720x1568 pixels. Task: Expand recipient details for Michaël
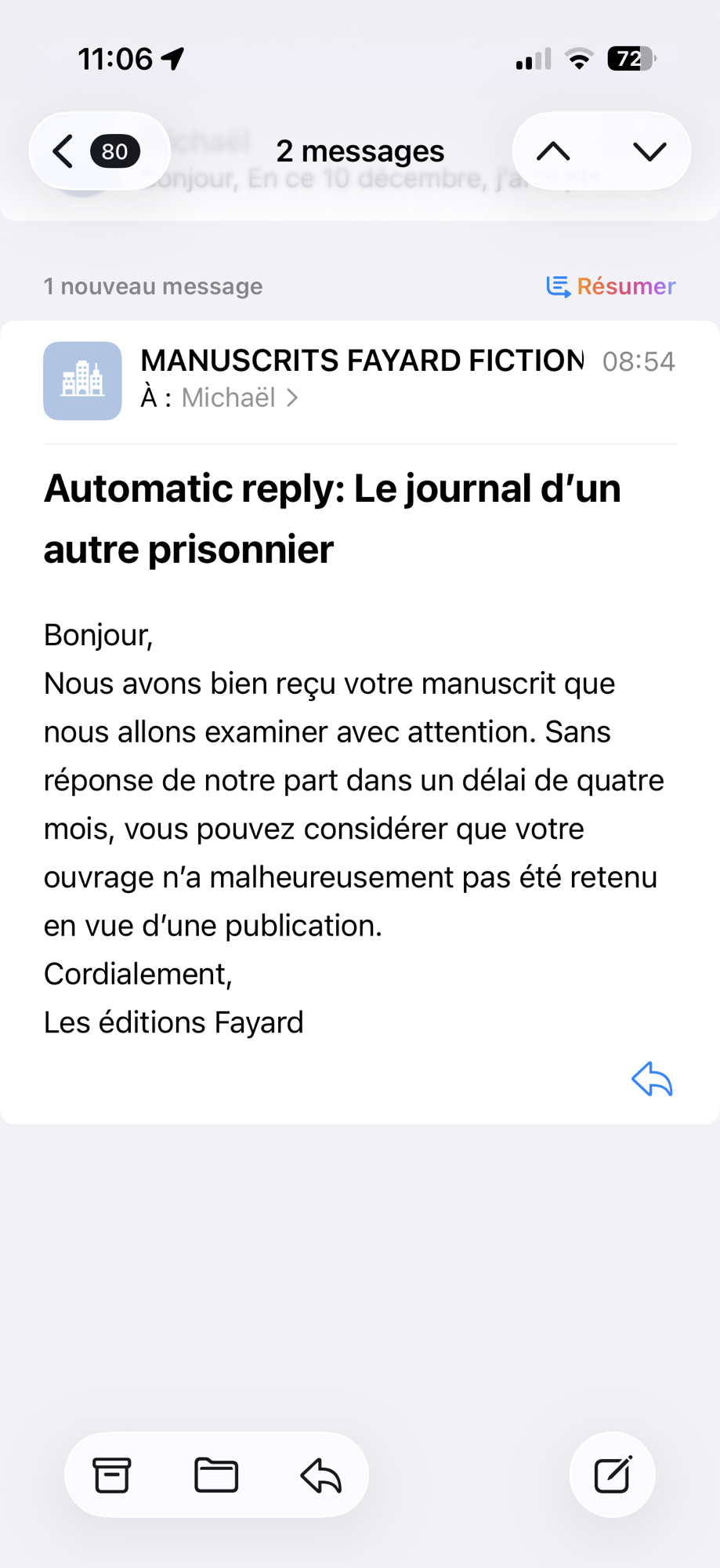[238, 398]
